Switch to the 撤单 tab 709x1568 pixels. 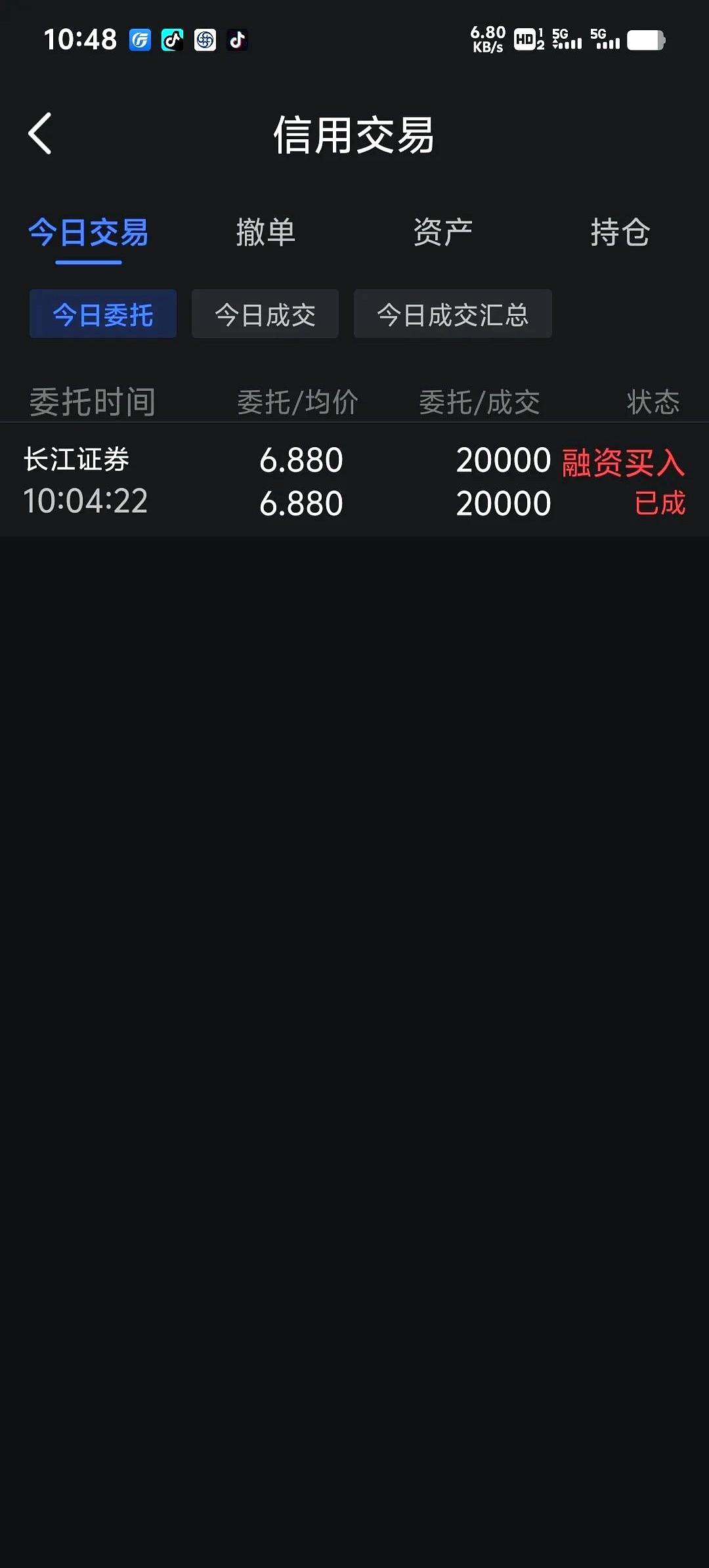pos(266,233)
